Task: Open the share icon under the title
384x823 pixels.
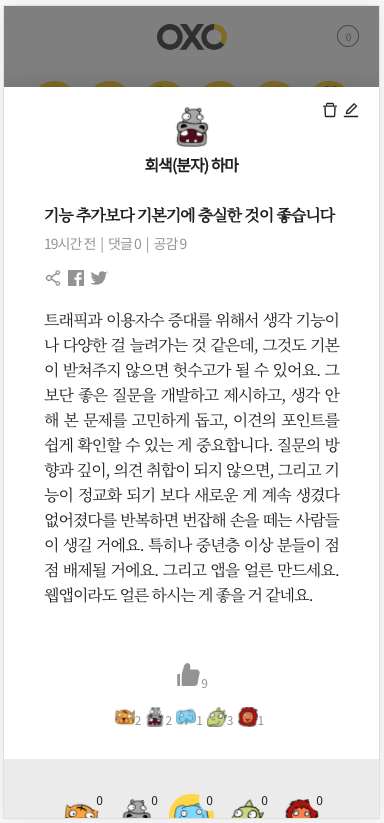Action: [53, 278]
